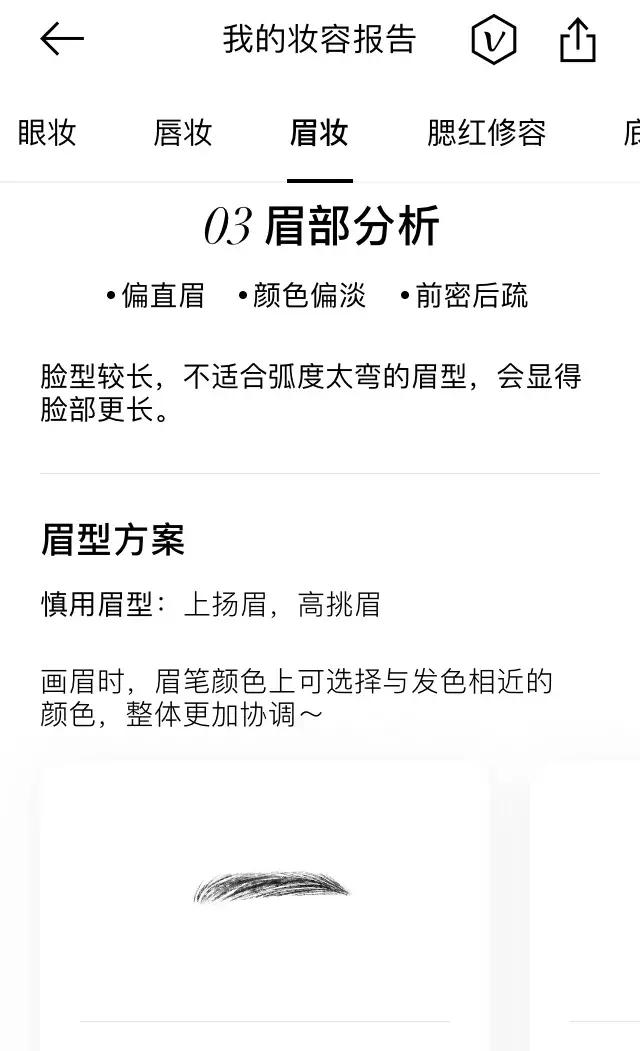
Task: Switch to the 眼妆 tab
Action: coord(47,133)
